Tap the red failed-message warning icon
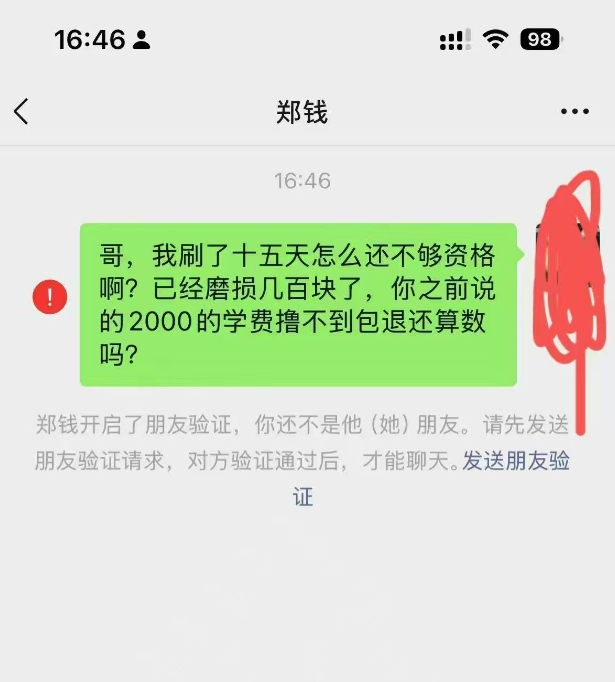This screenshot has width=615, height=682. 50,296
